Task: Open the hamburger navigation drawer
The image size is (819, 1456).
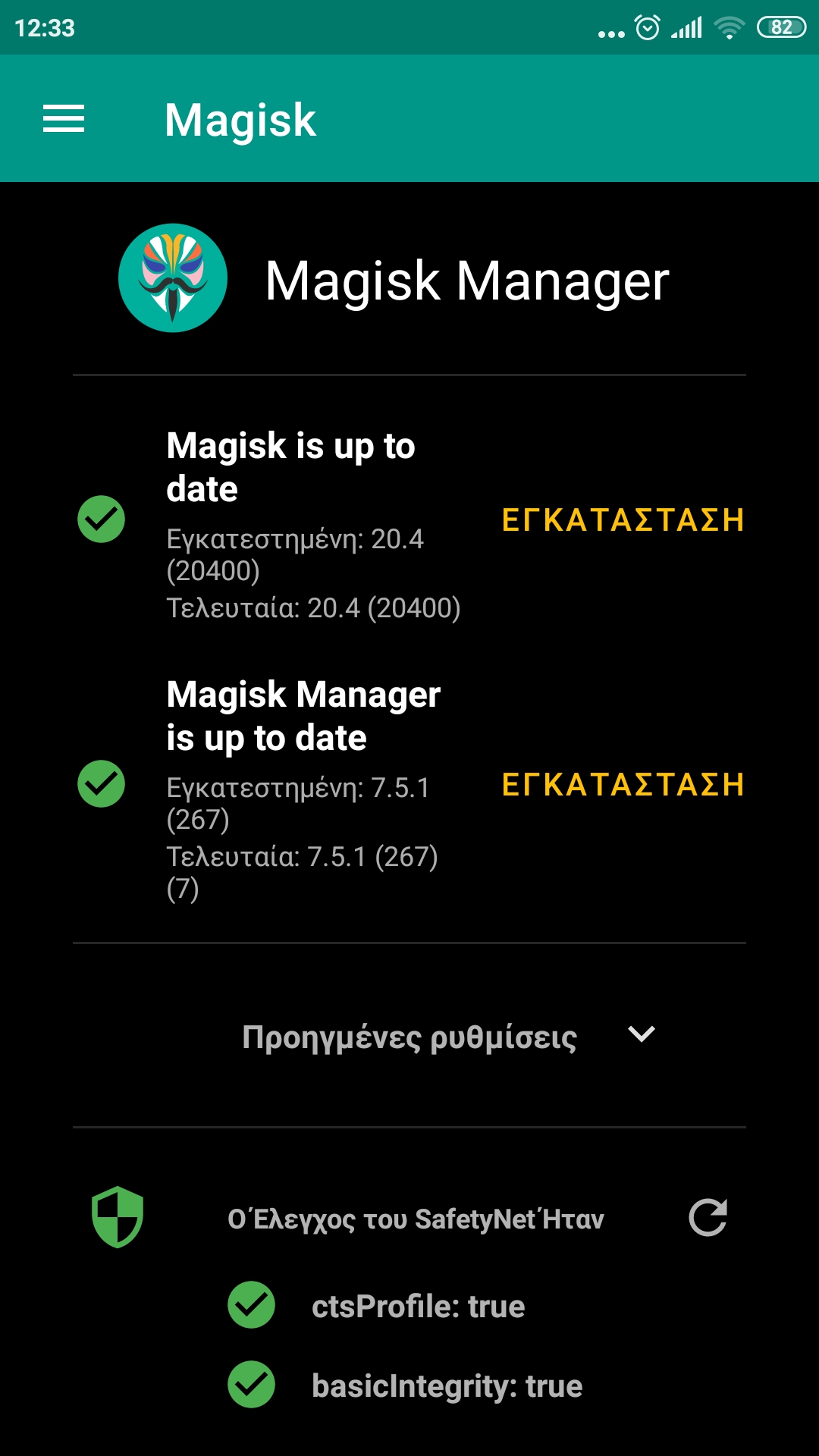Action: pyautogui.click(x=64, y=119)
